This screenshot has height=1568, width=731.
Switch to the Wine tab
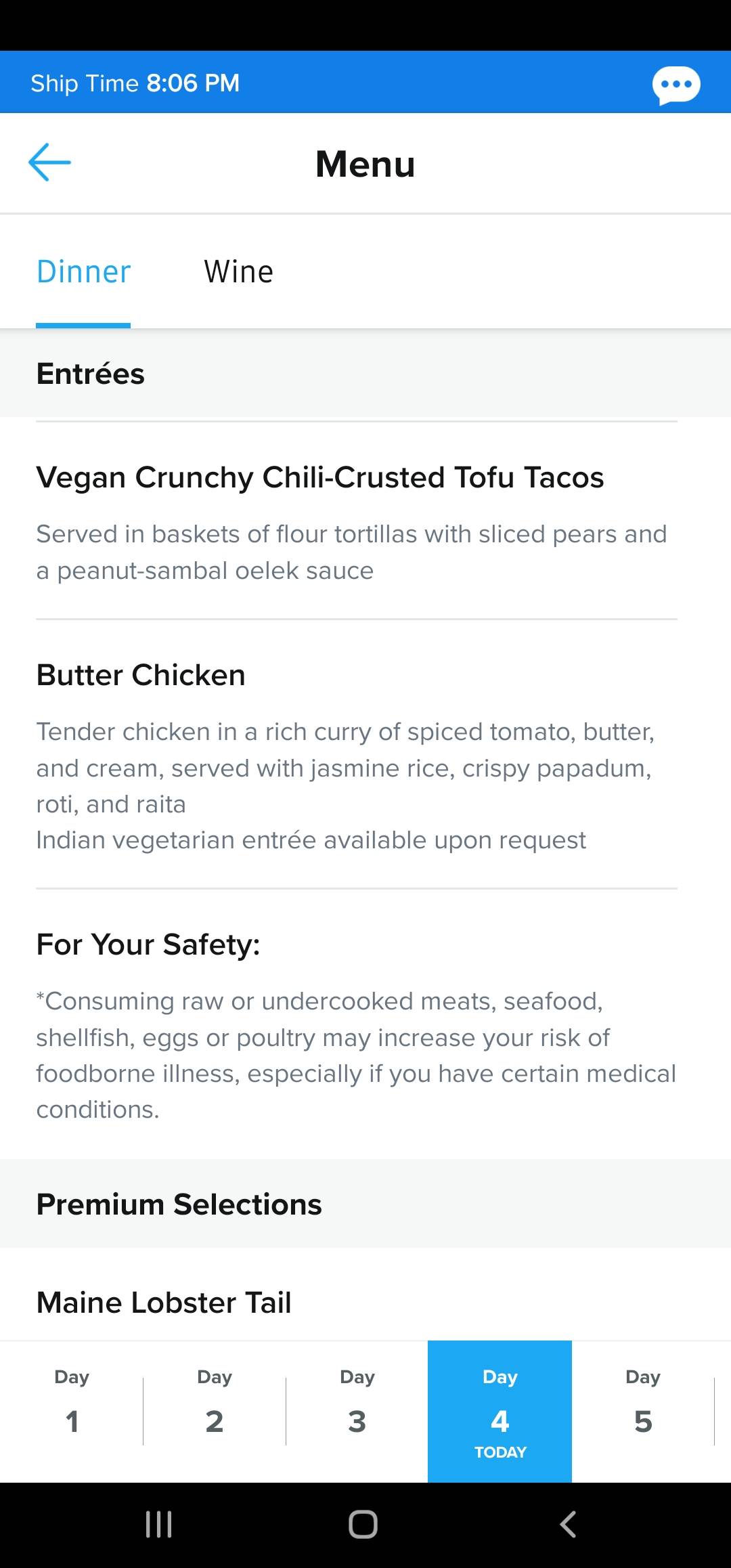click(x=238, y=272)
